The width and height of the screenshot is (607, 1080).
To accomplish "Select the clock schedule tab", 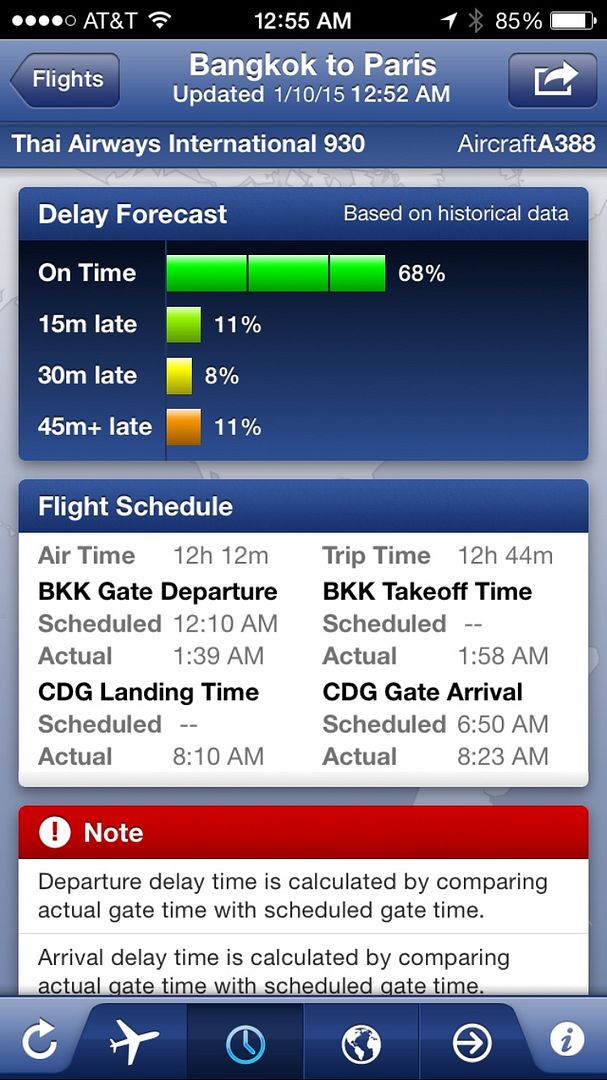I will (x=245, y=1042).
